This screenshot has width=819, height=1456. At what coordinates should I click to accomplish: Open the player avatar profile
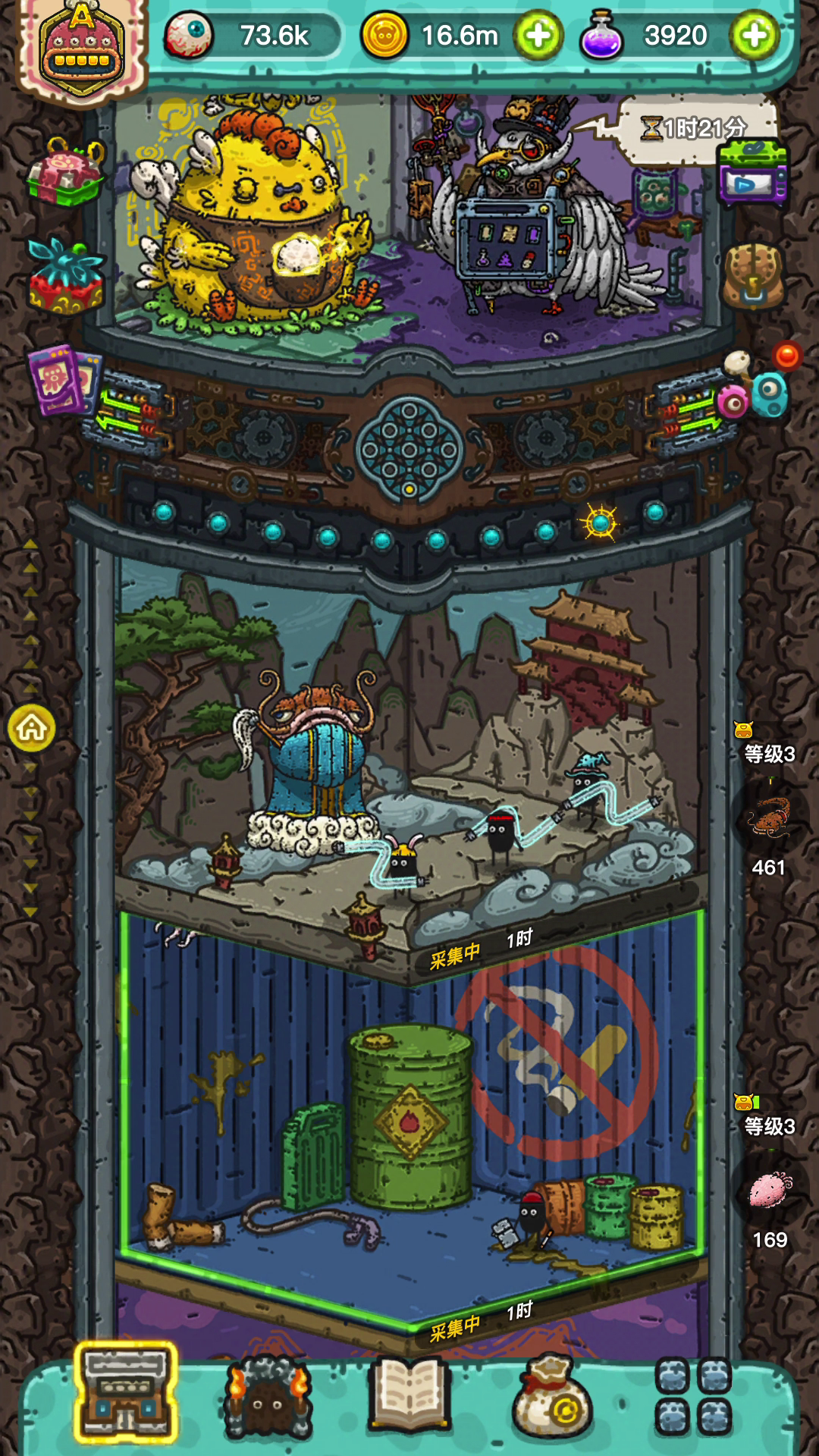click(x=81, y=49)
